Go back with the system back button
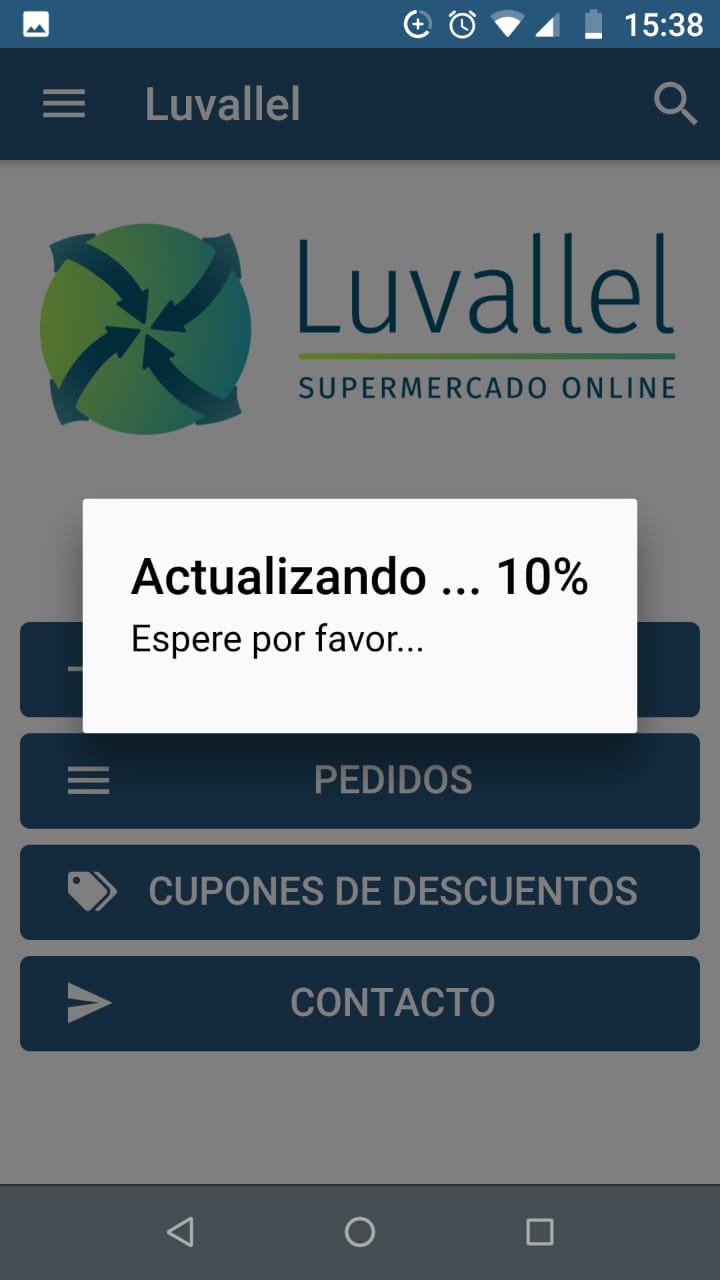Screen dimensions: 720x1280 180,1232
